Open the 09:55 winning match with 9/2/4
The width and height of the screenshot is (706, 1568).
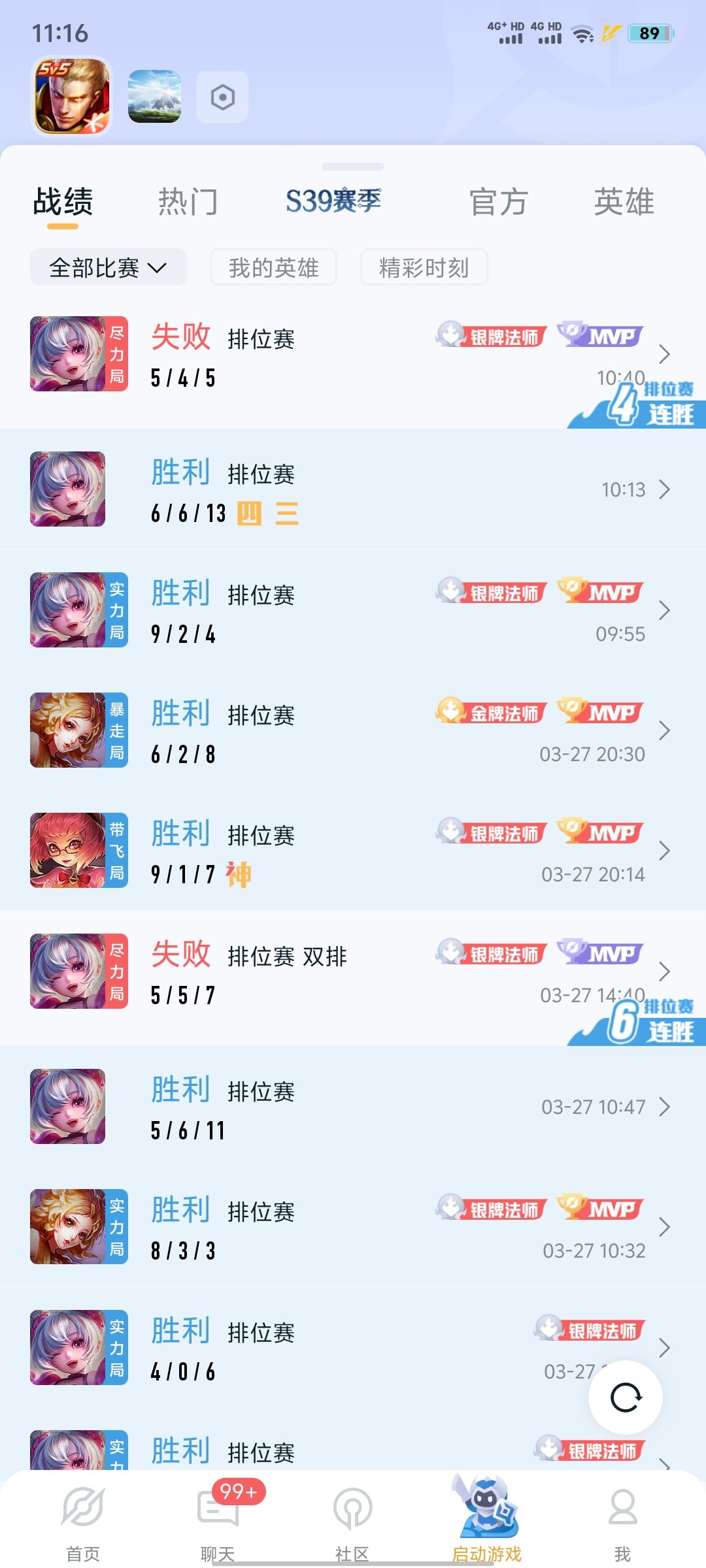[x=353, y=610]
